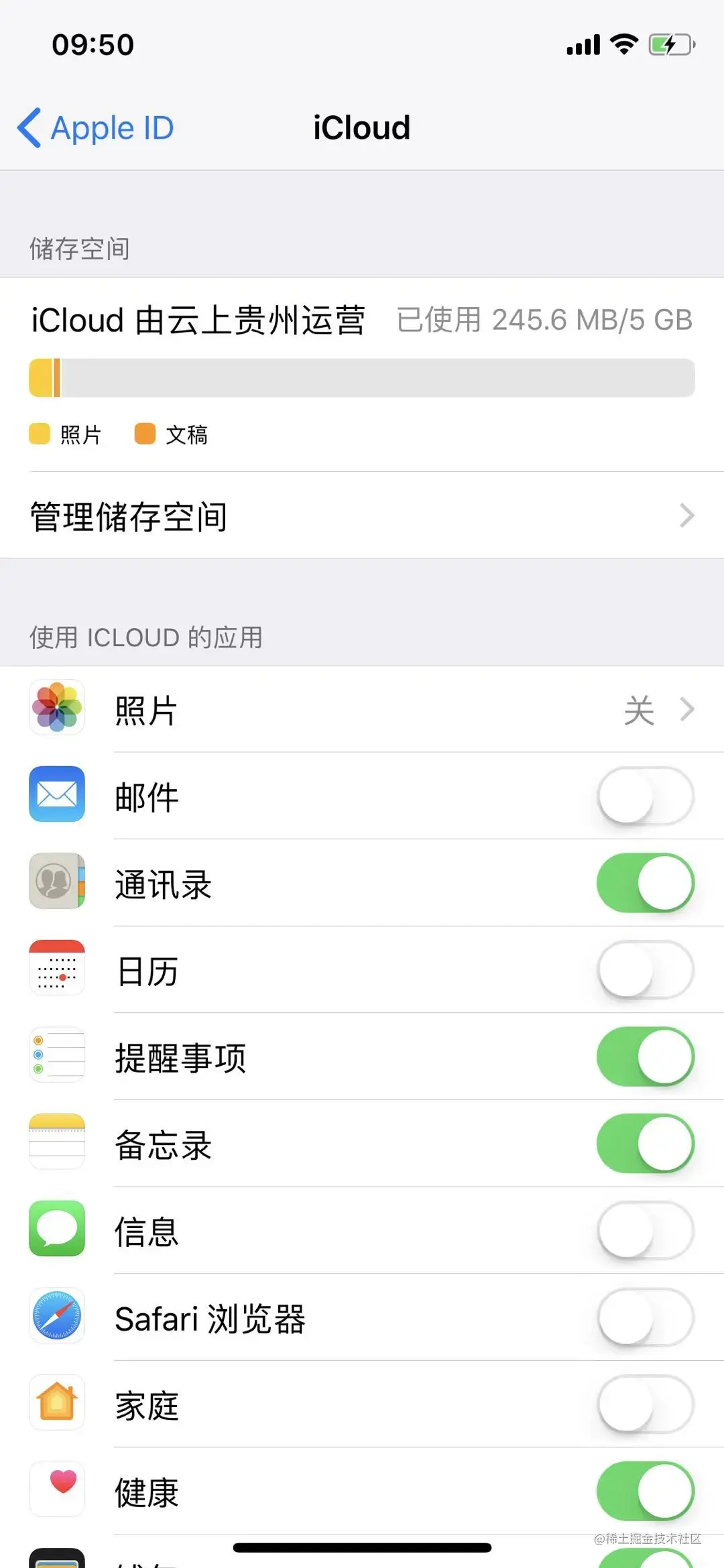
Task: Enable iCloud sync for 日历
Action: [644, 969]
